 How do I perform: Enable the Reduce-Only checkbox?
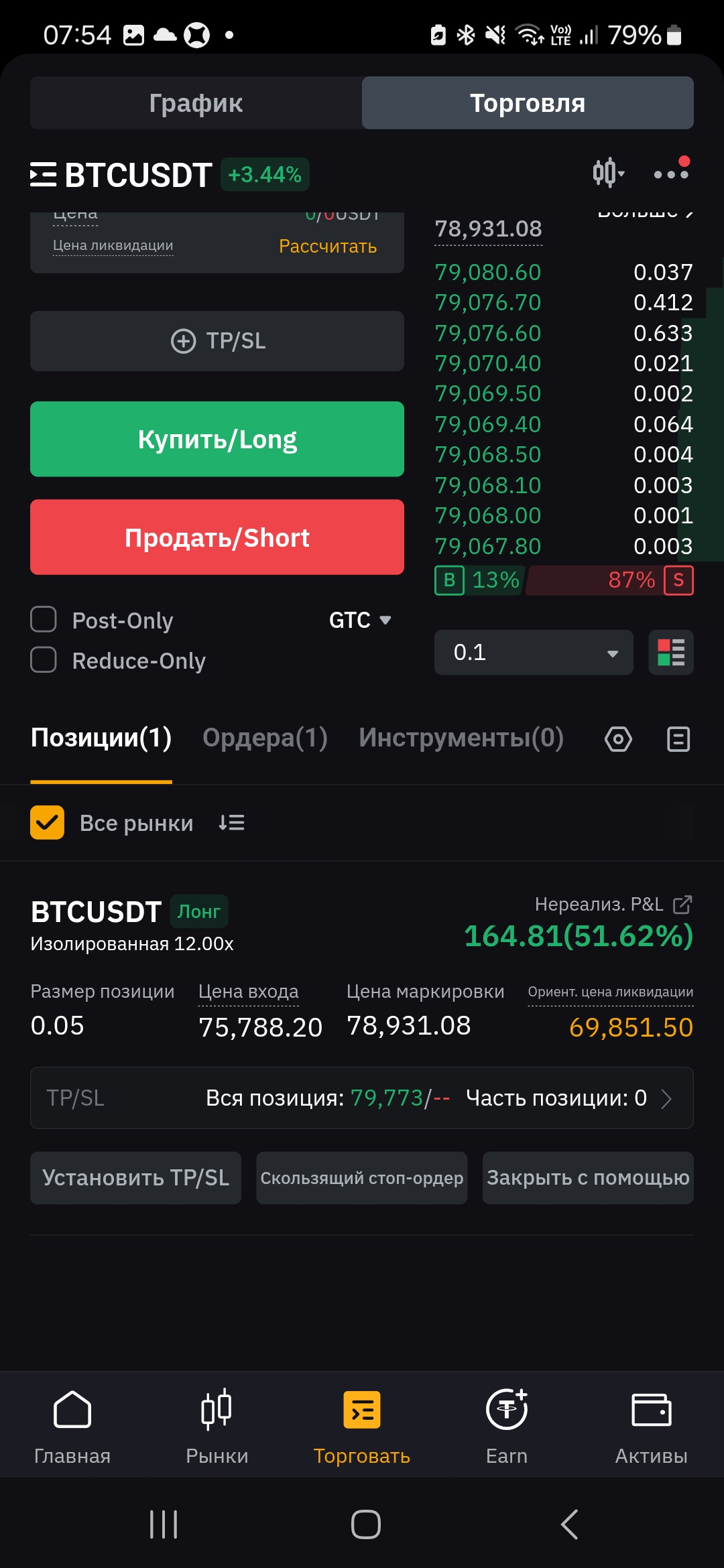click(44, 659)
